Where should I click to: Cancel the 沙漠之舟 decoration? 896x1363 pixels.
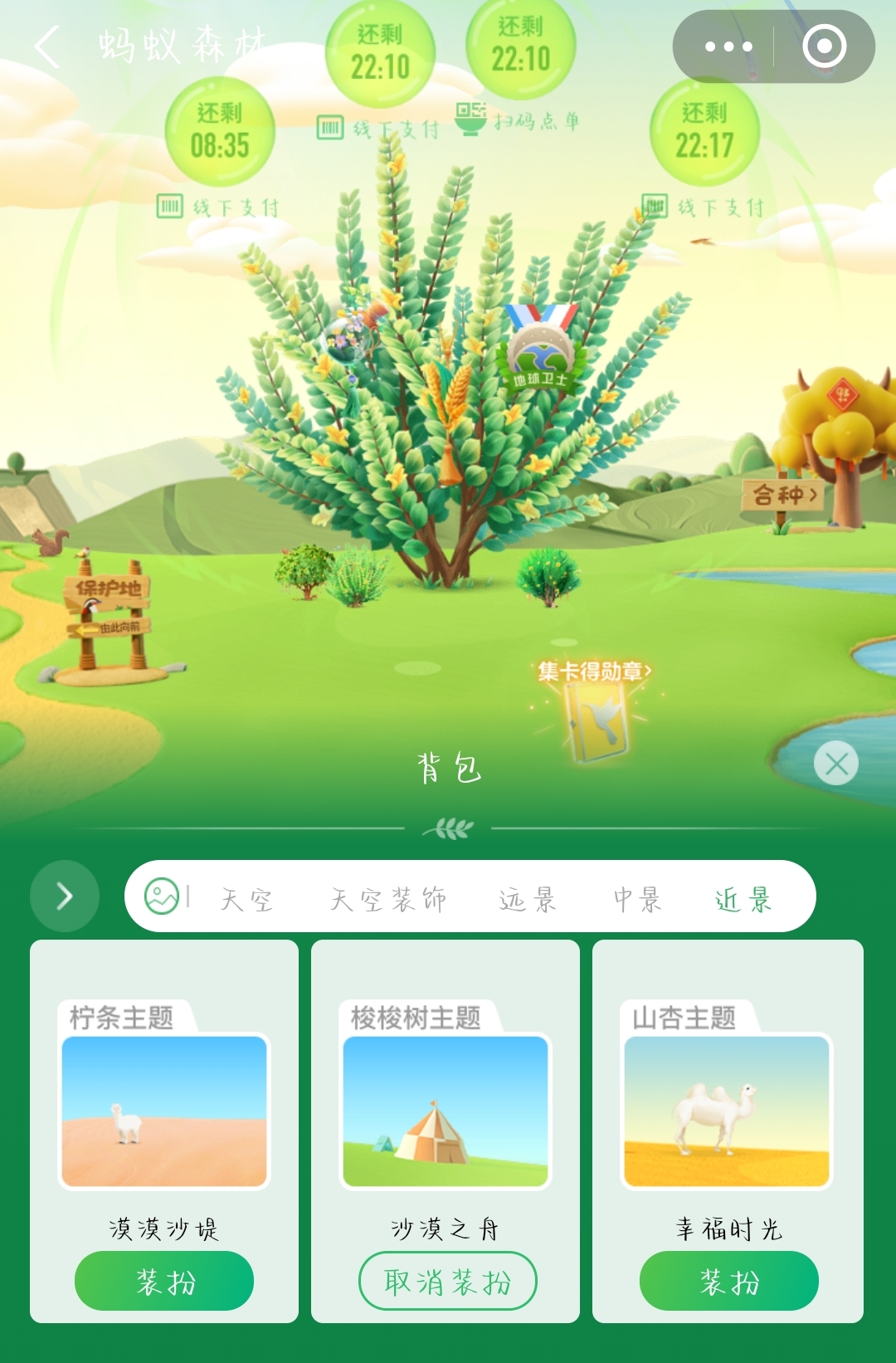(447, 1281)
